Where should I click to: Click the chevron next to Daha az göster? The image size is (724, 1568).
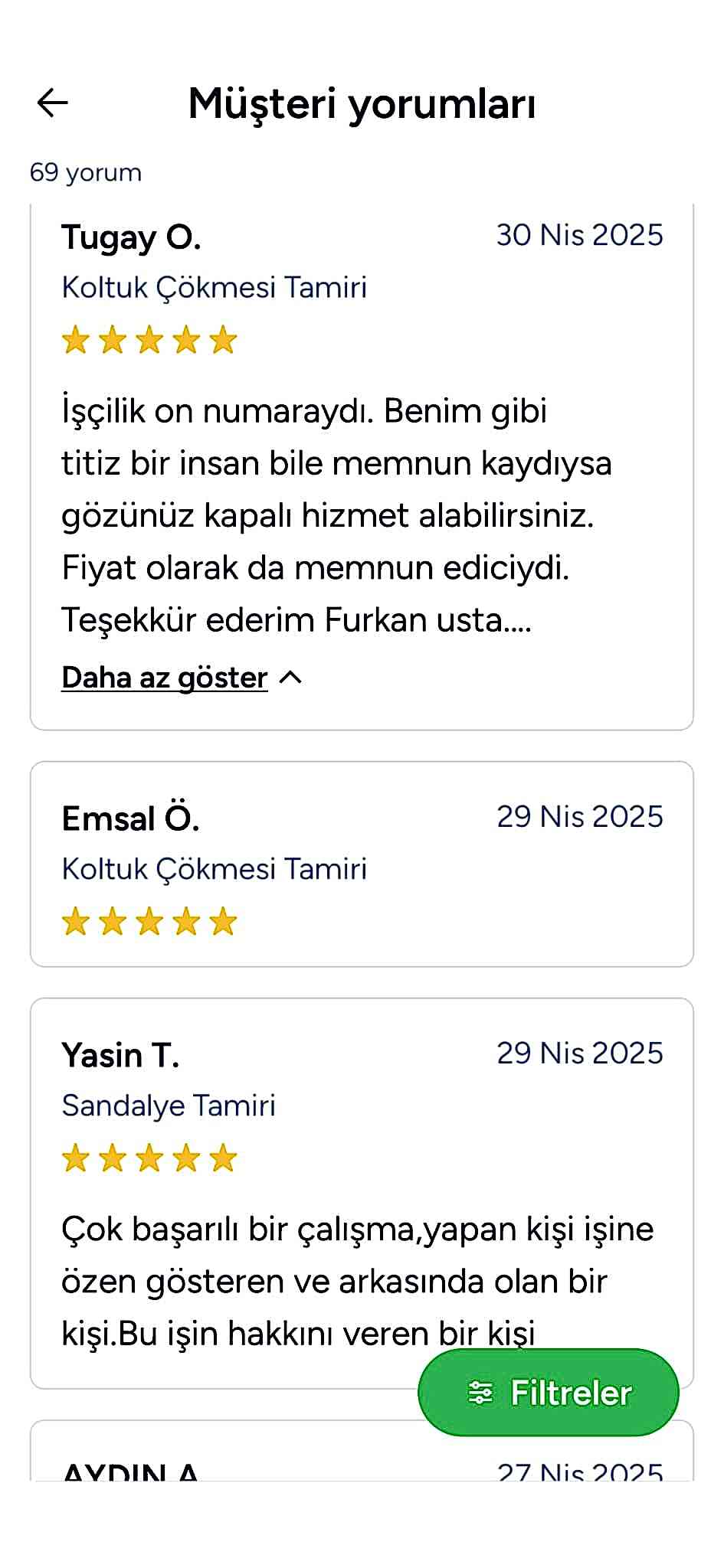click(290, 677)
